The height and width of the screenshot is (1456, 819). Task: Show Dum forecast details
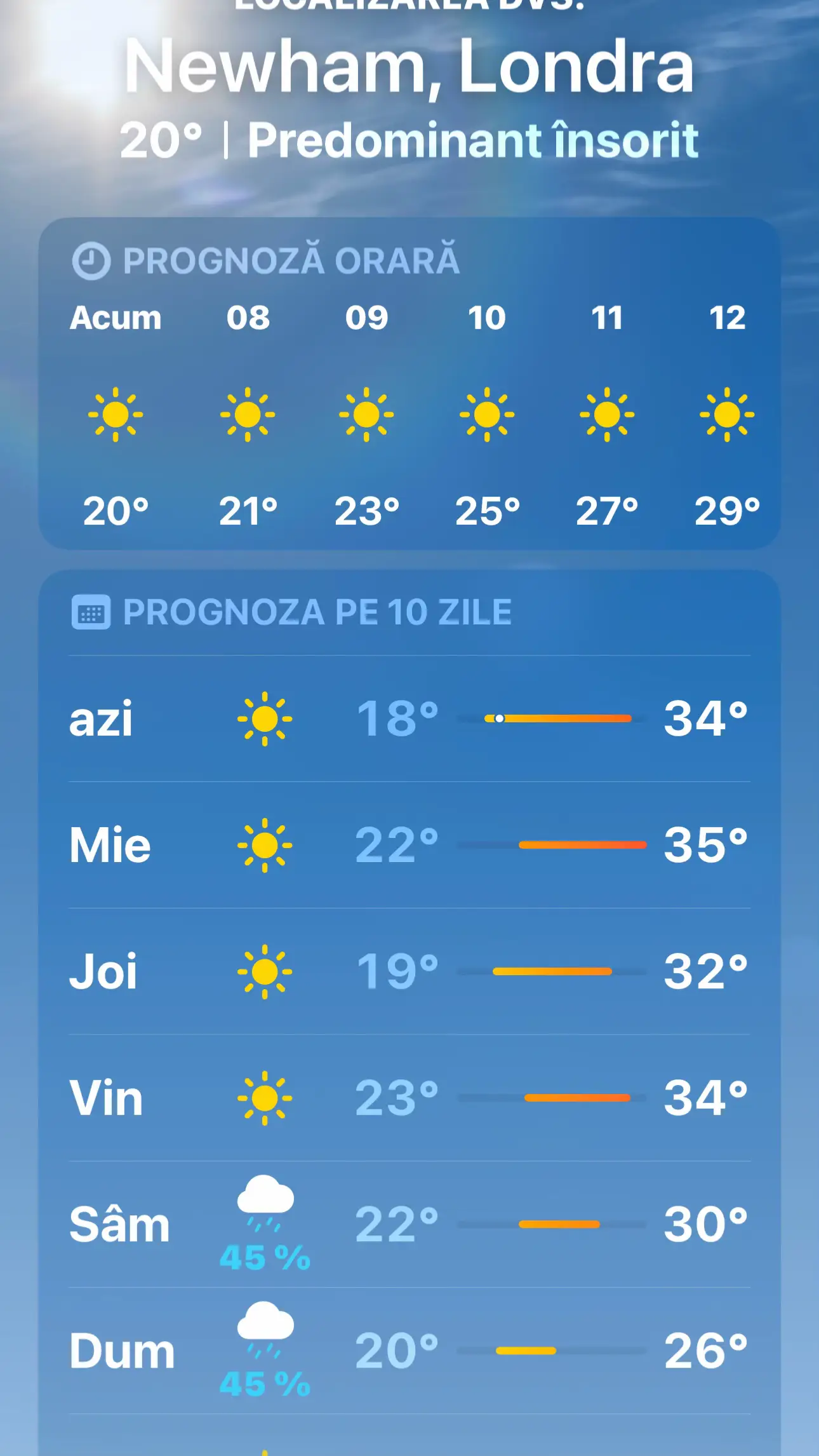[409, 1351]
